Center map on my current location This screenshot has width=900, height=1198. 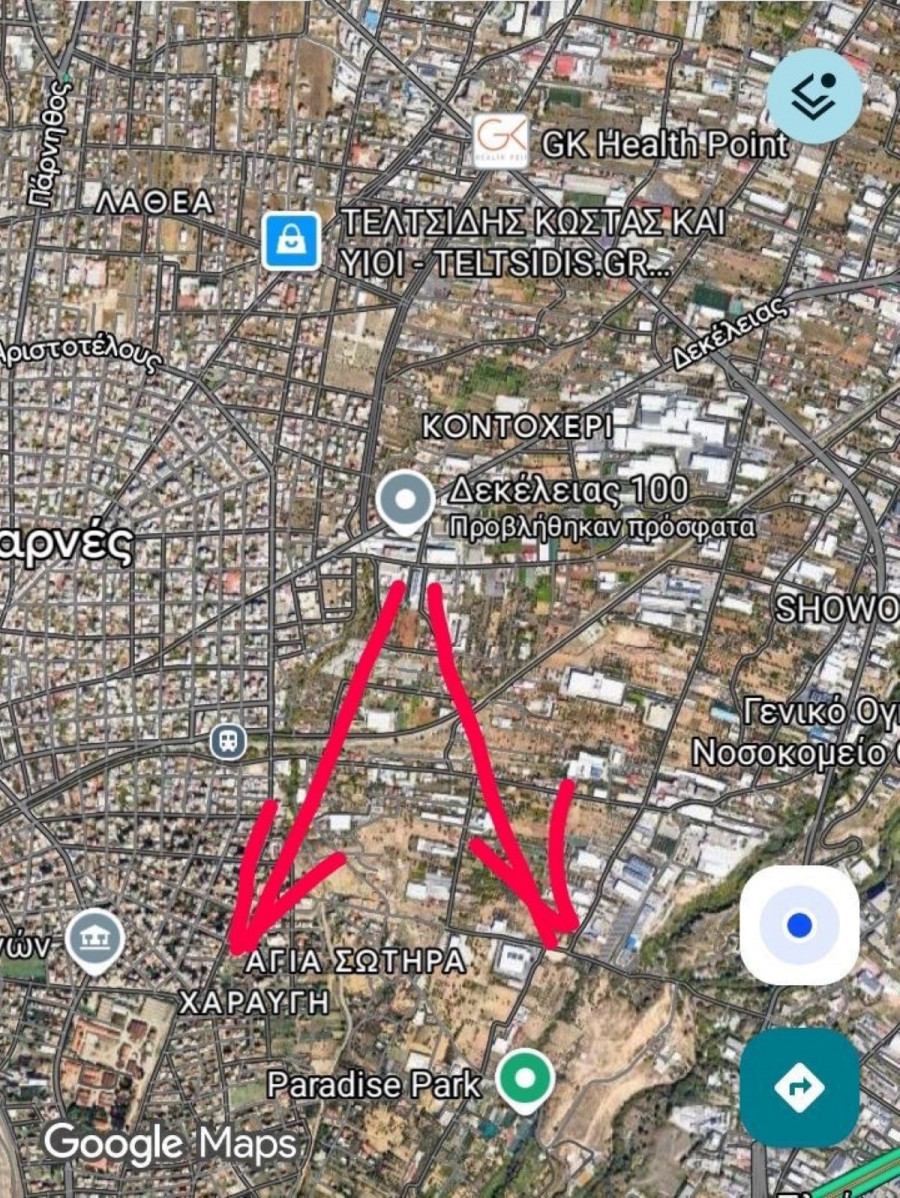click(x=799, y=925)
